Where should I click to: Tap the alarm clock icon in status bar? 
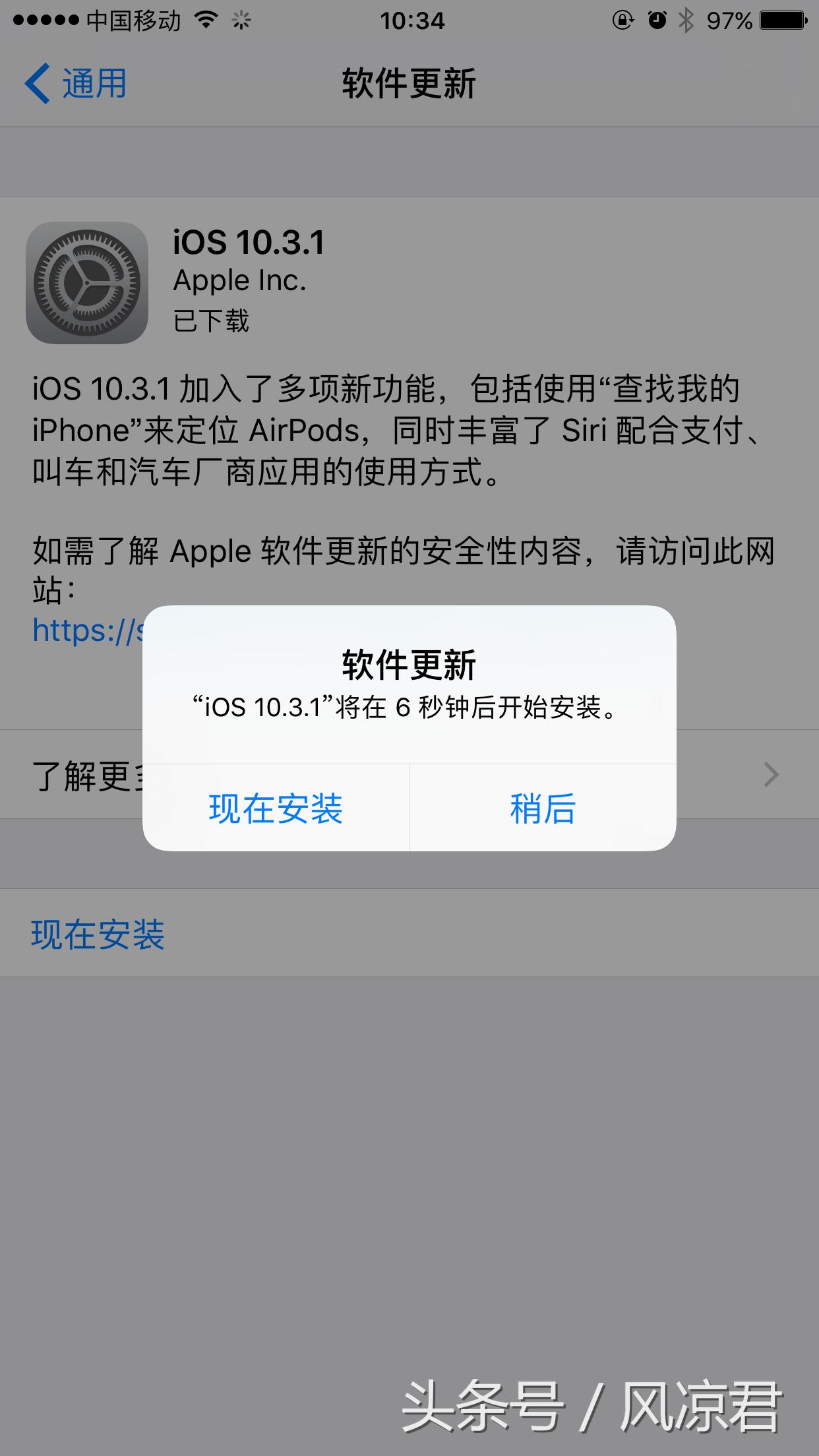coord(655,21)
